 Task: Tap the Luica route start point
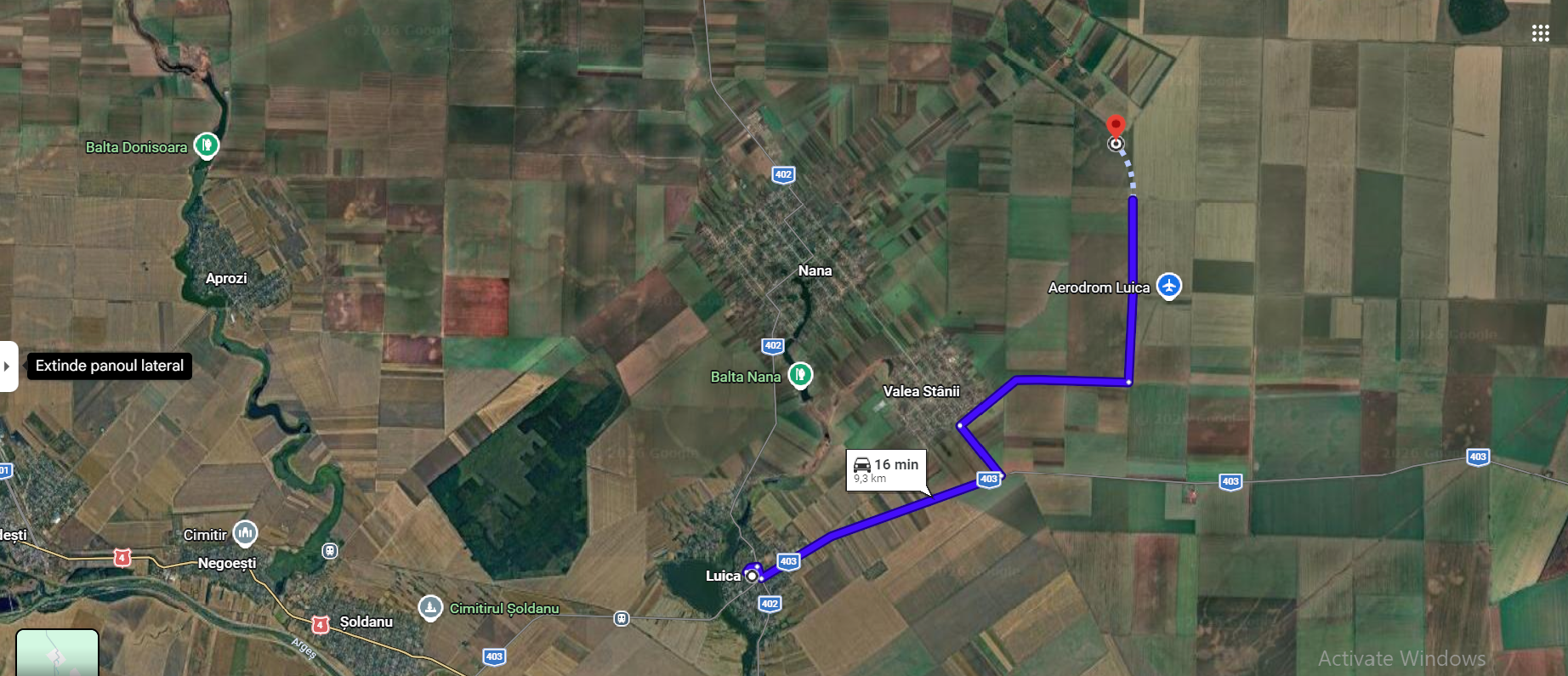752,576
